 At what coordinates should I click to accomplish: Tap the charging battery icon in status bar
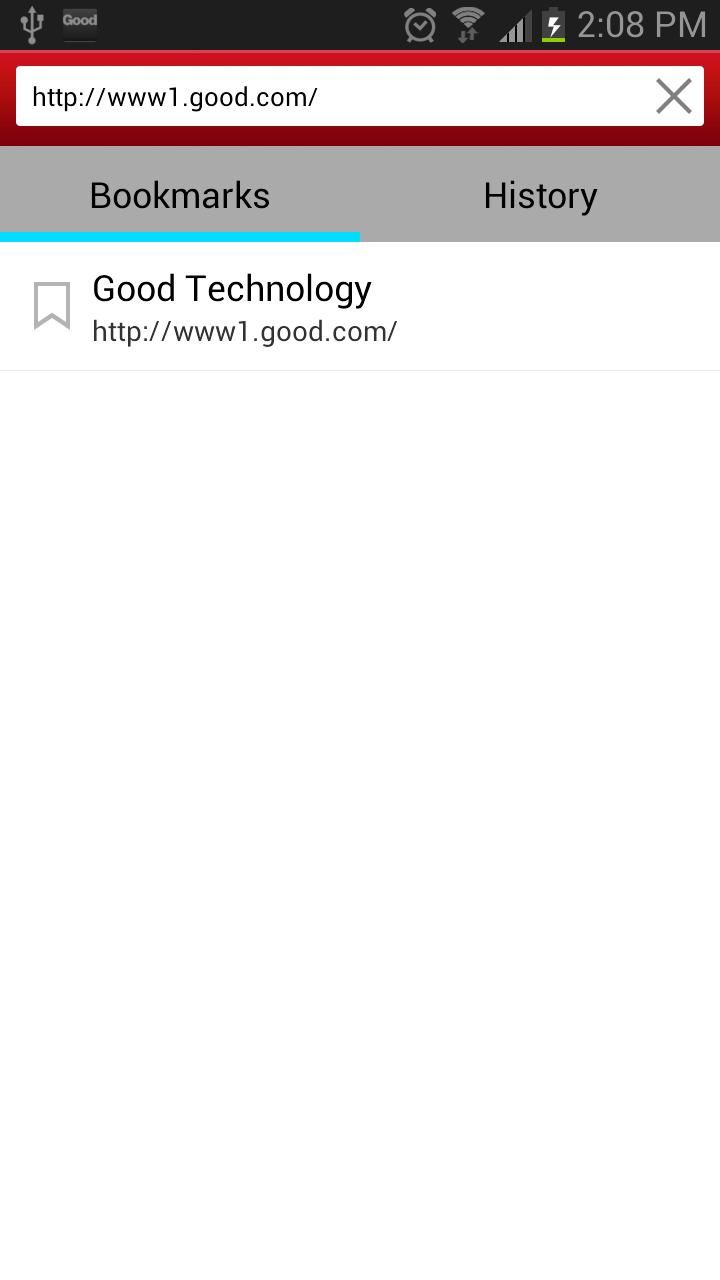coord(552,25)
